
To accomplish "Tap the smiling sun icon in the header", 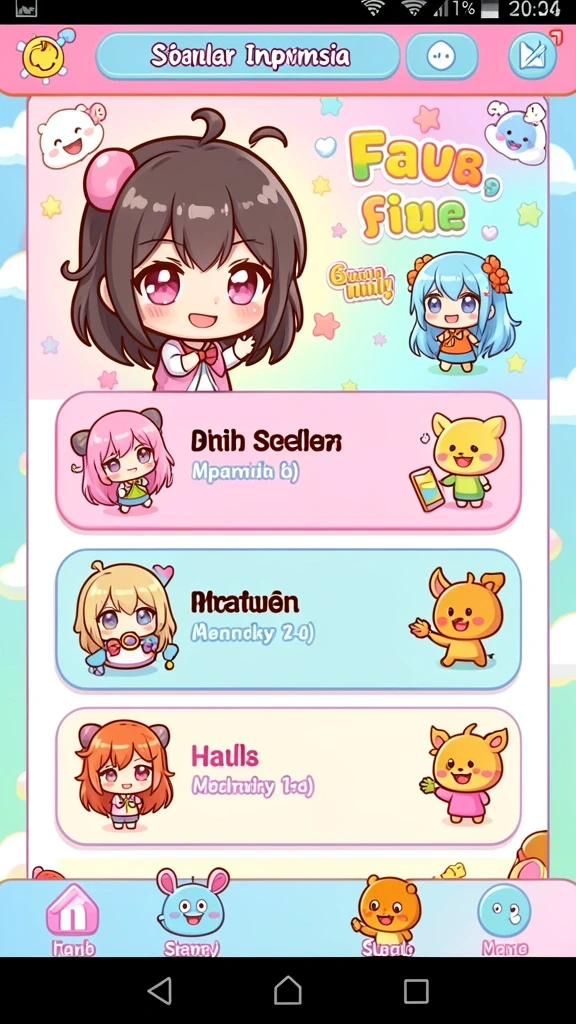I will click(x=44, y=56).
